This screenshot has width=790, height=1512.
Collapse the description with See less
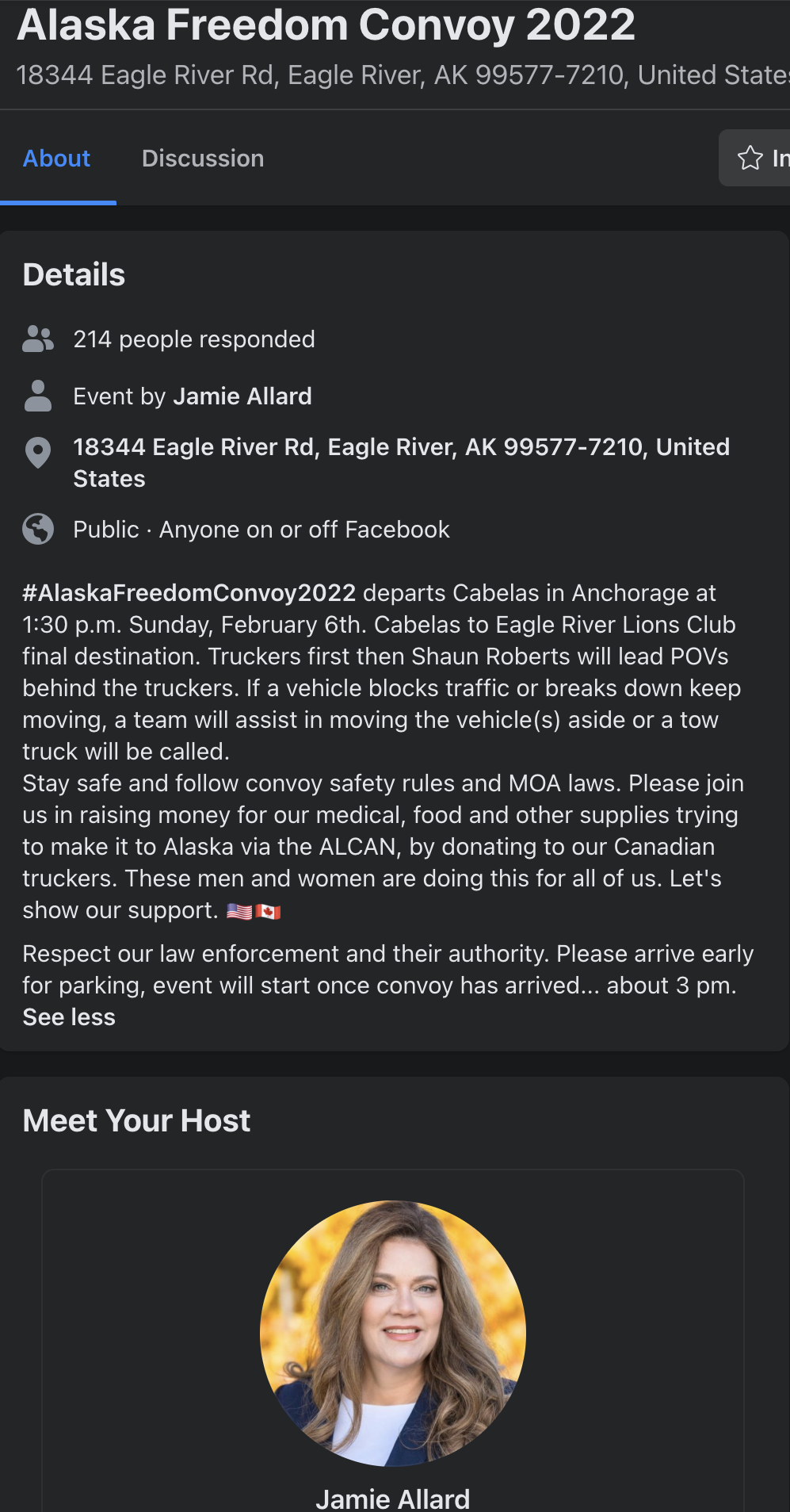pos(69,1017)
